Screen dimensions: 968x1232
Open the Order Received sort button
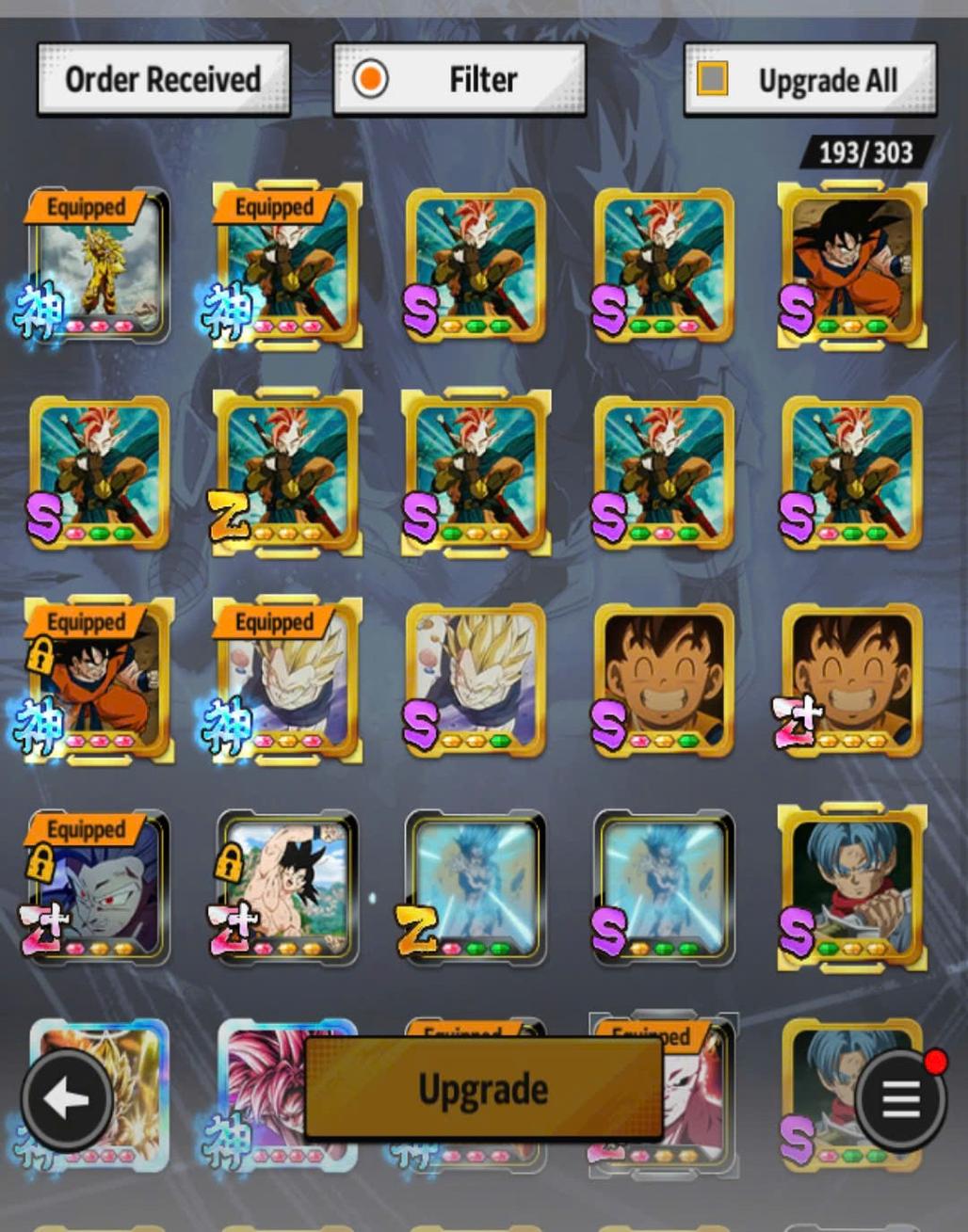[x=163, y=80]
